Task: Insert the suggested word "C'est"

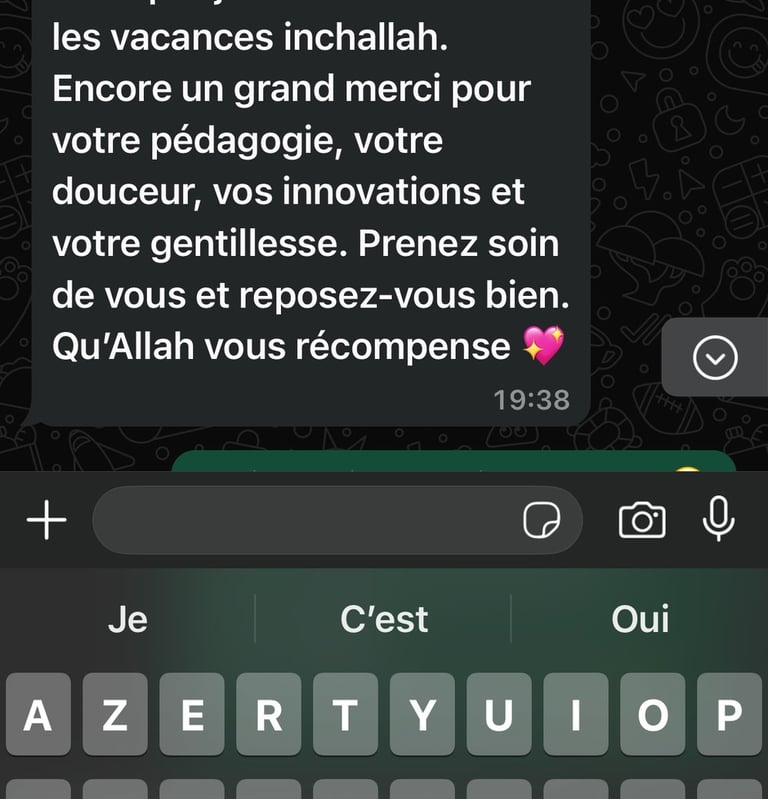Action: pyautogui.click(x=384, y=620)
